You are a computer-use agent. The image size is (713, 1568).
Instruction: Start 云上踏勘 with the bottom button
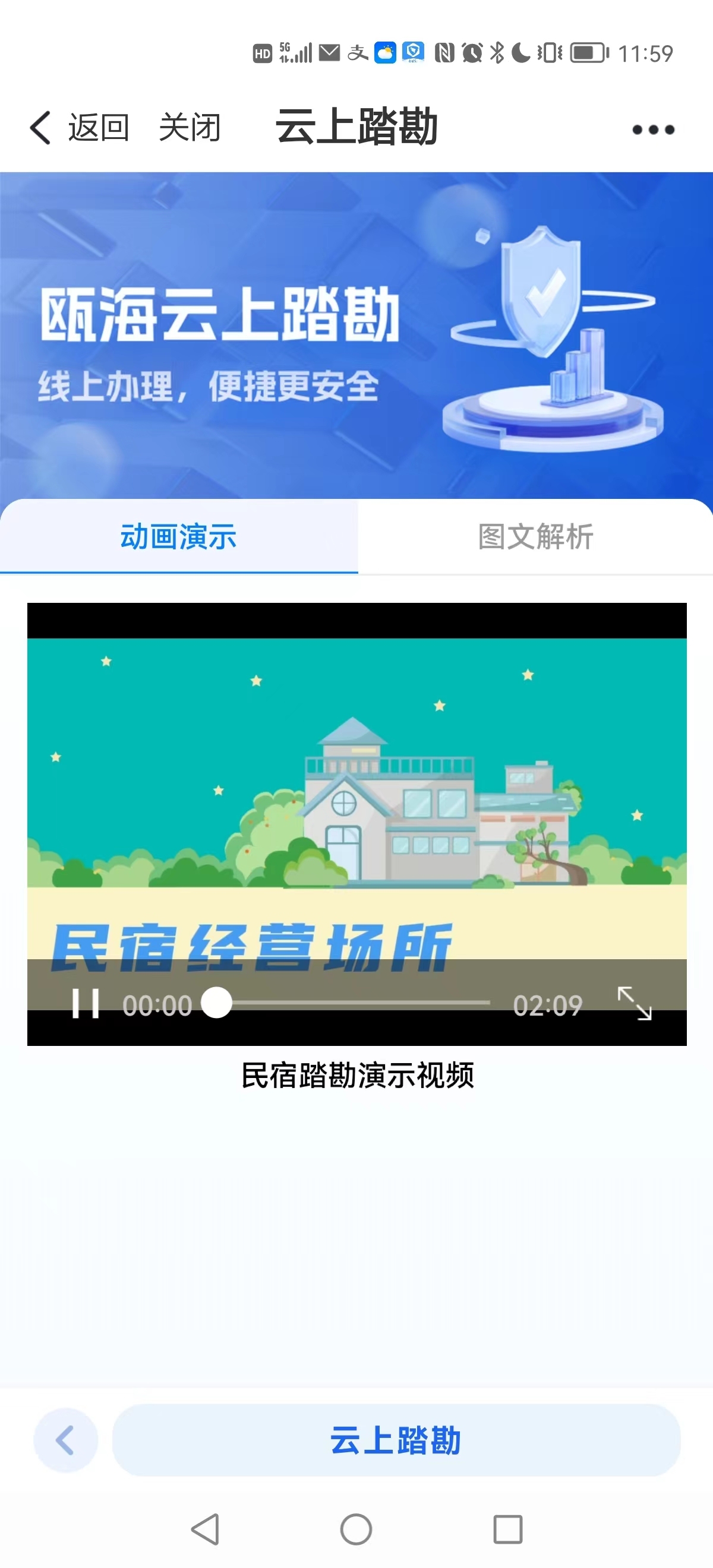(396, 1440)
